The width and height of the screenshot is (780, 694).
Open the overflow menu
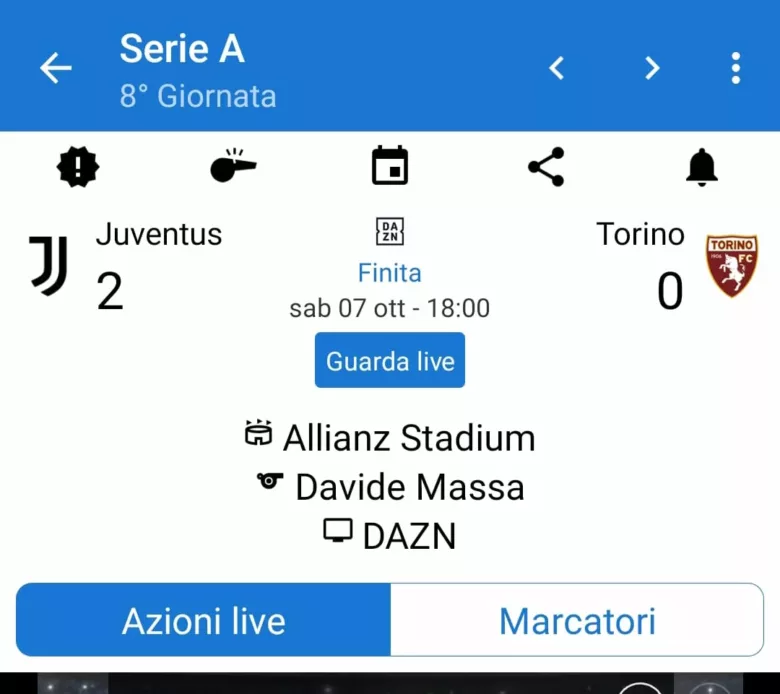[x=735, y=68]
